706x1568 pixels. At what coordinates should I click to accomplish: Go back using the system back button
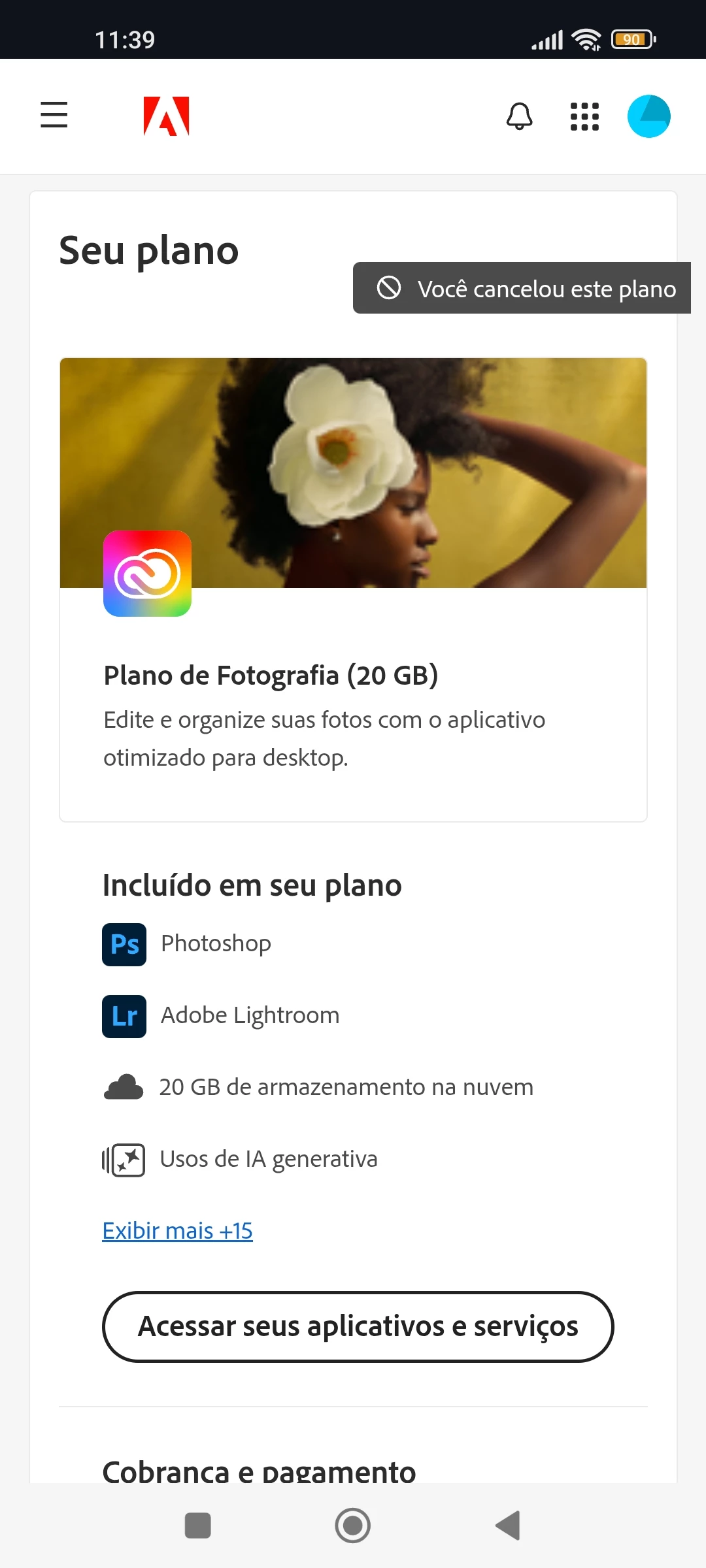point(508,1526)
